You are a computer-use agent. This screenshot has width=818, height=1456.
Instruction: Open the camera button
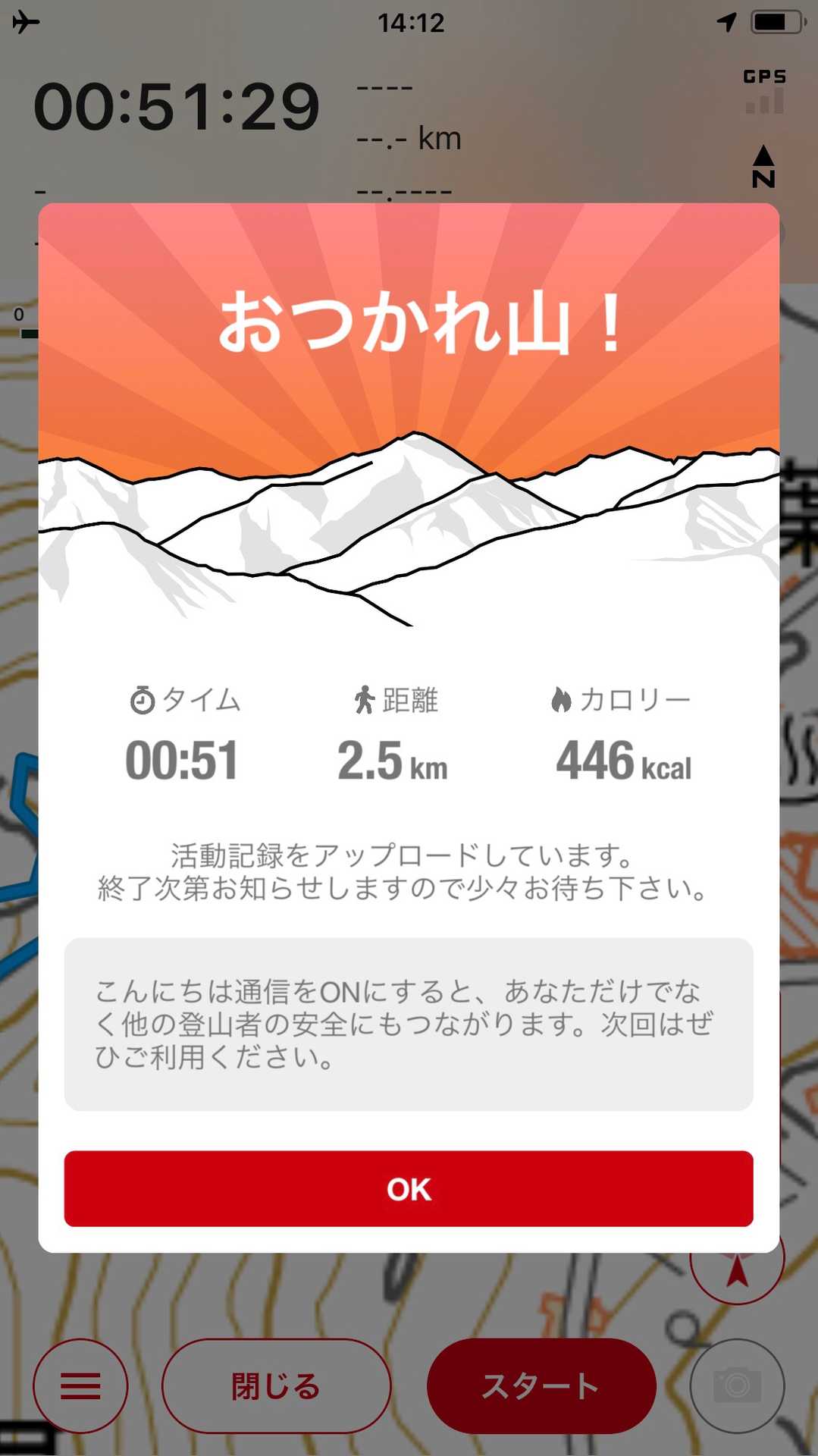736,1385
